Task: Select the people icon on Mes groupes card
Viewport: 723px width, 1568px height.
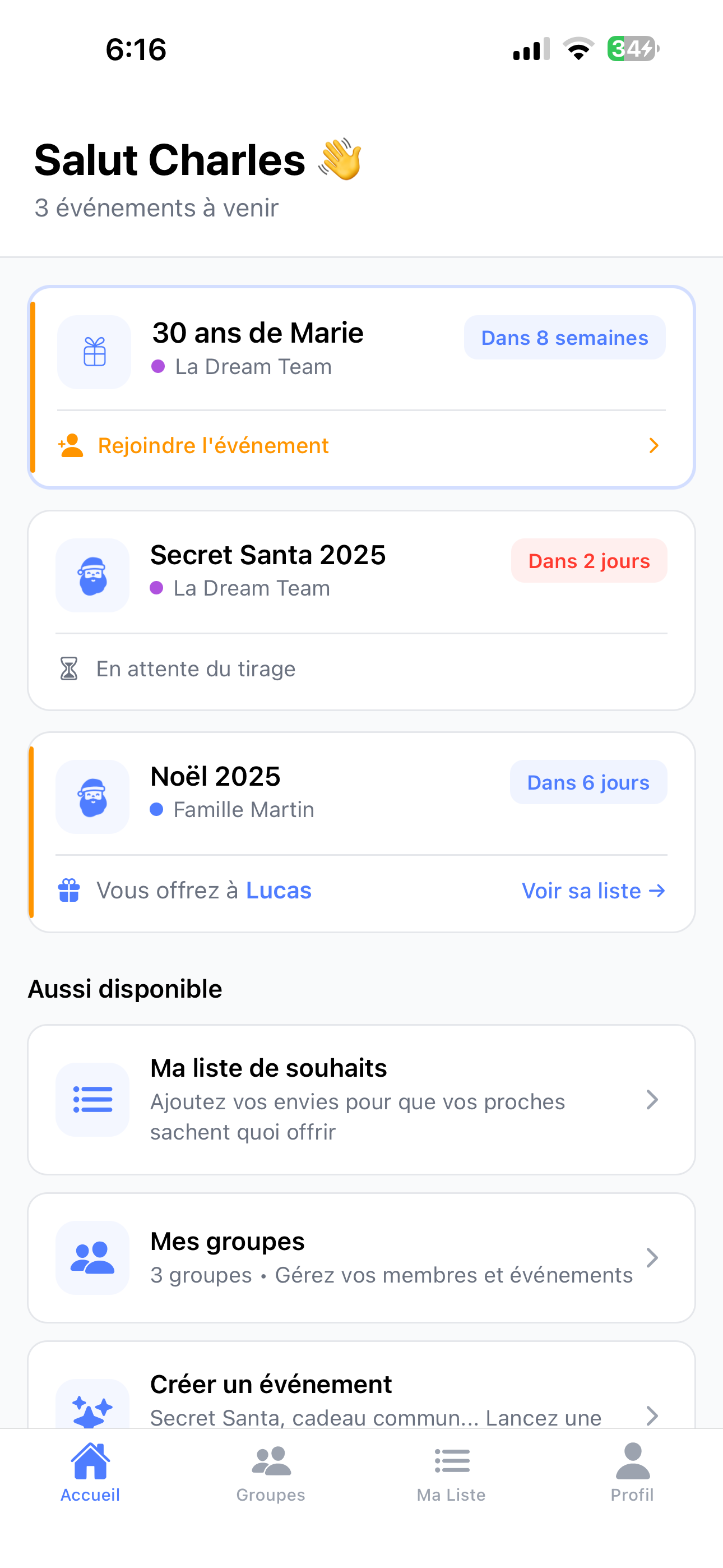Action: tap(92, 1257)
